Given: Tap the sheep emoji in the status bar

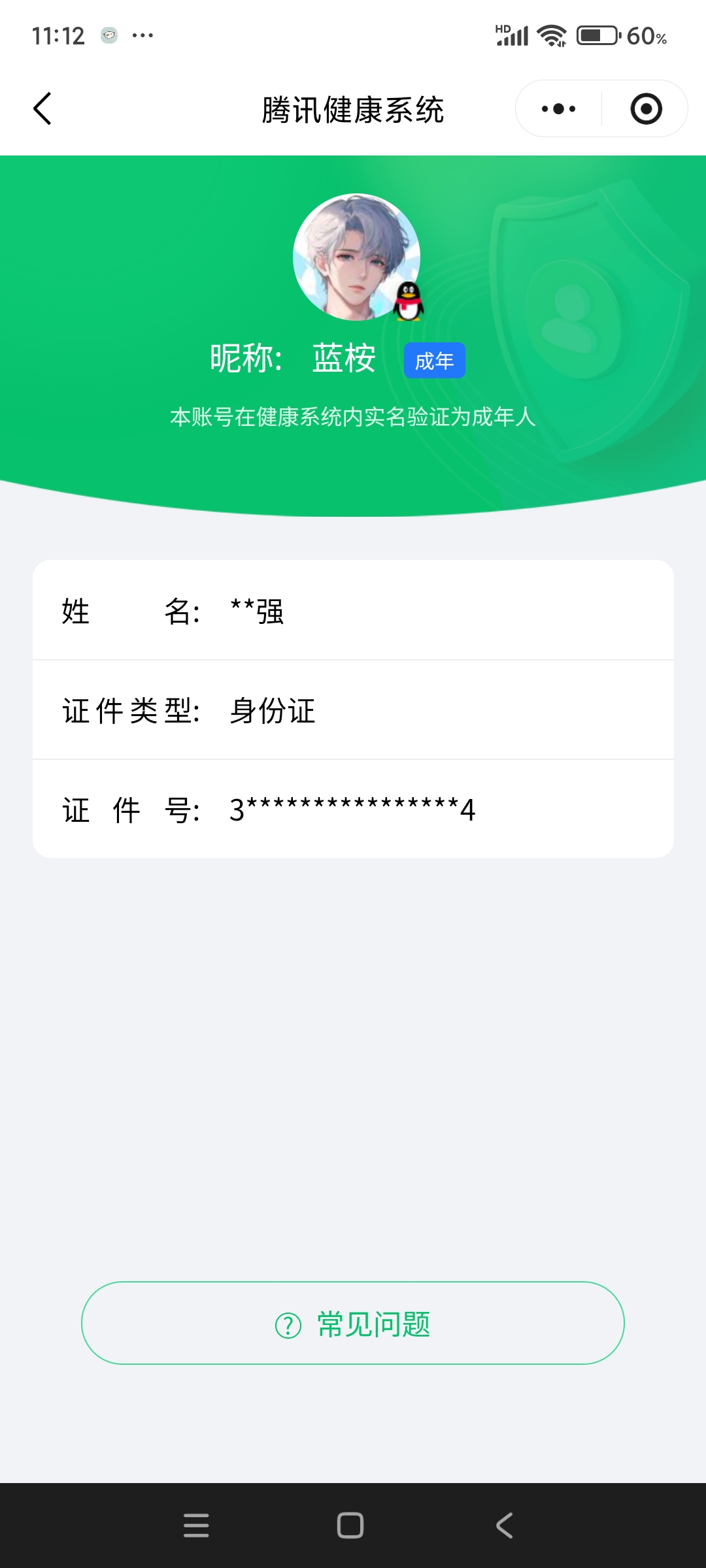Looking at the screenshot, I should point(109,37).
